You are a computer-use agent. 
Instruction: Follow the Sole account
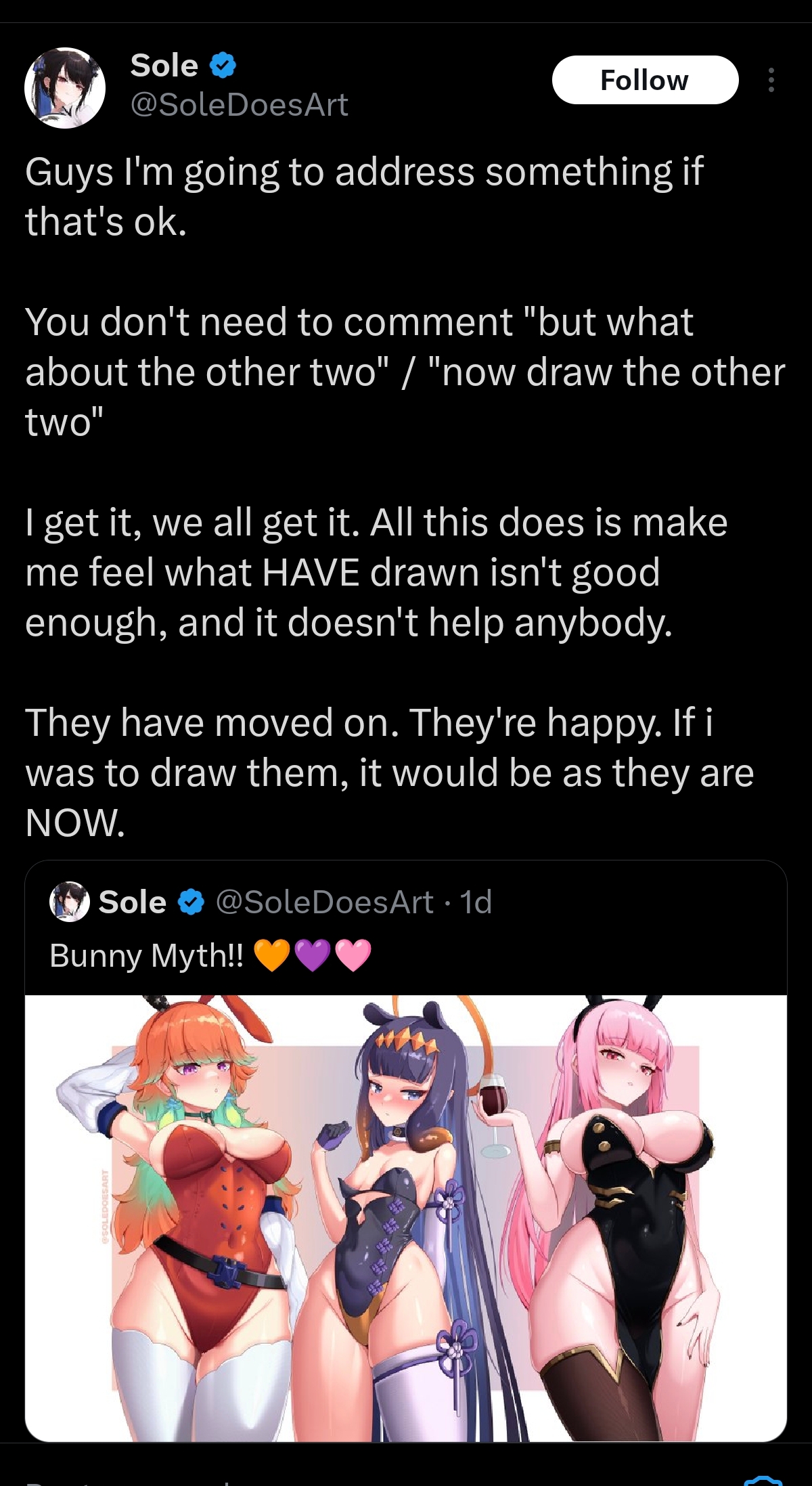tap(644, 80)
